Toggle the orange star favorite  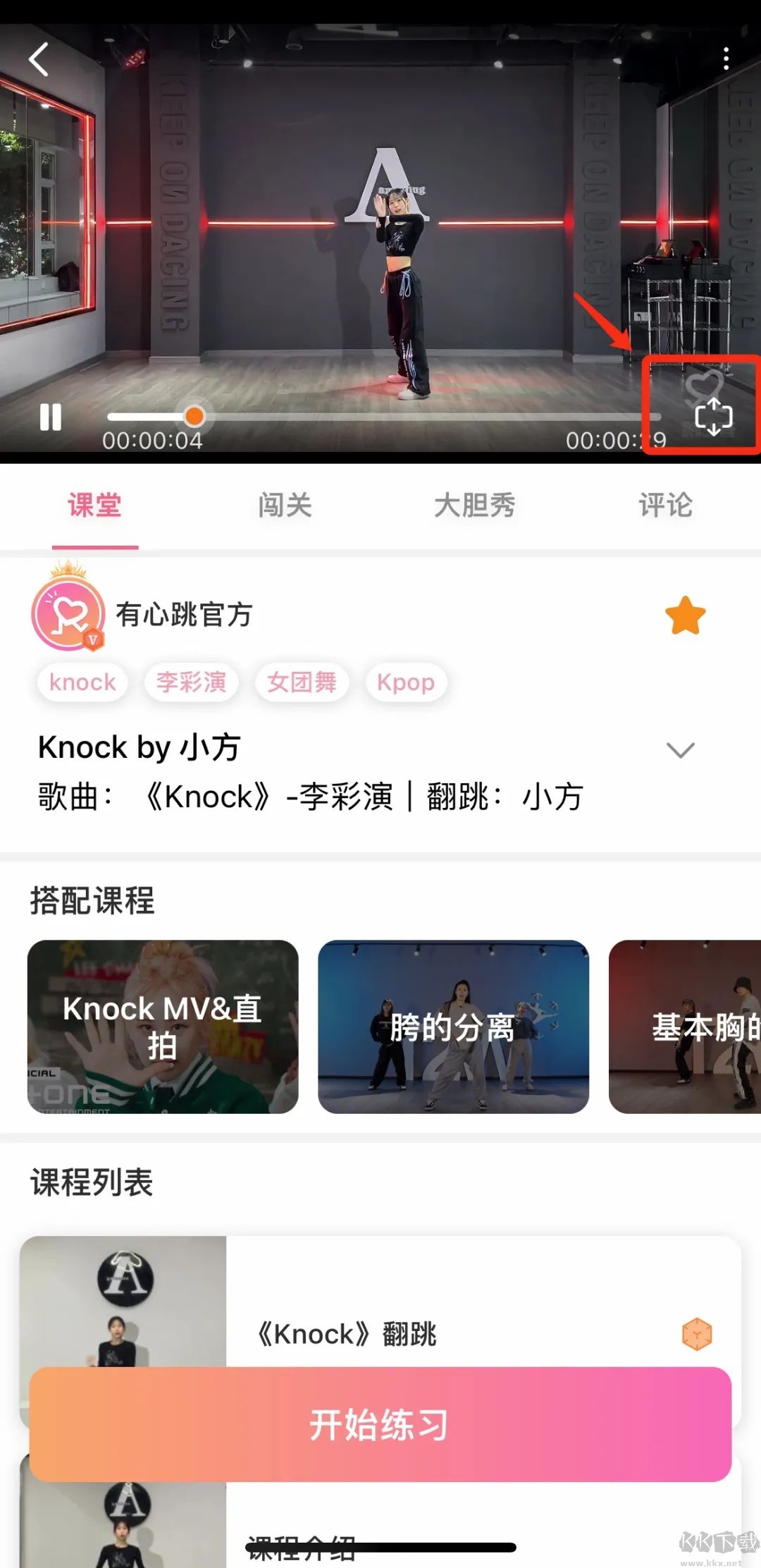pyautogui.click(x=685, y=615)
